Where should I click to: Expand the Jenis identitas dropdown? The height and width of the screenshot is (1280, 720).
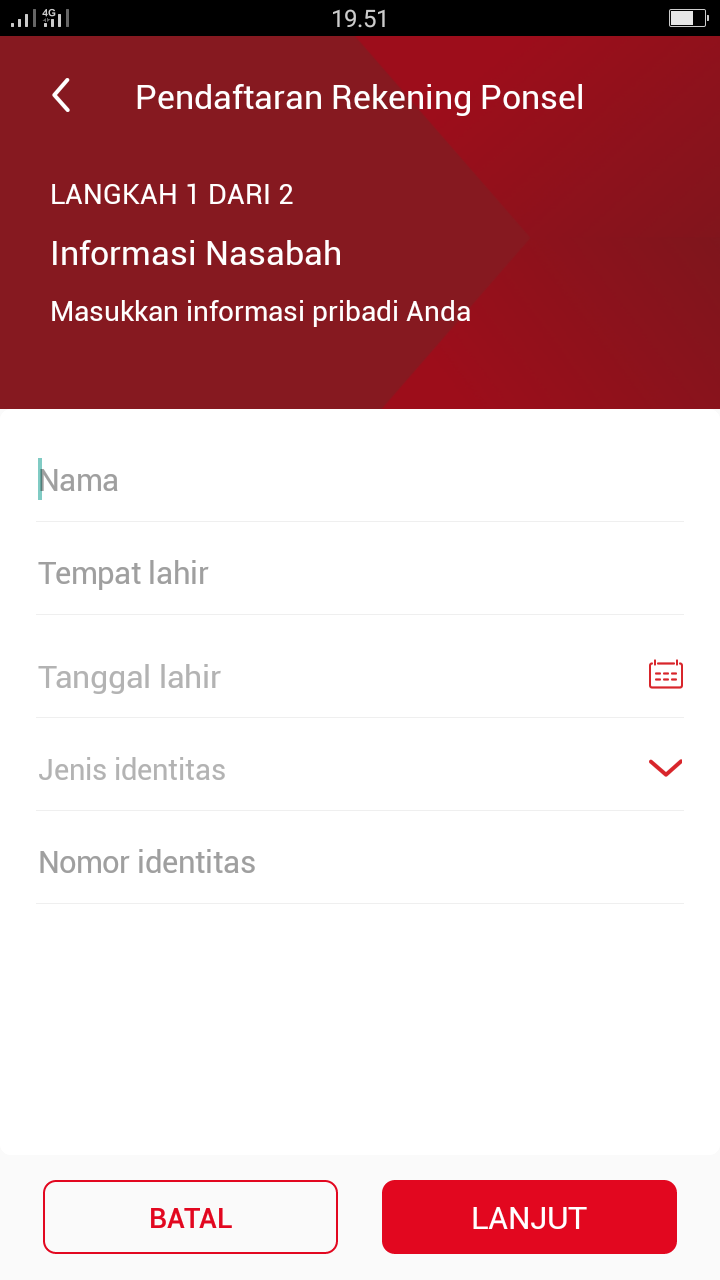click(x=665, y=769)
